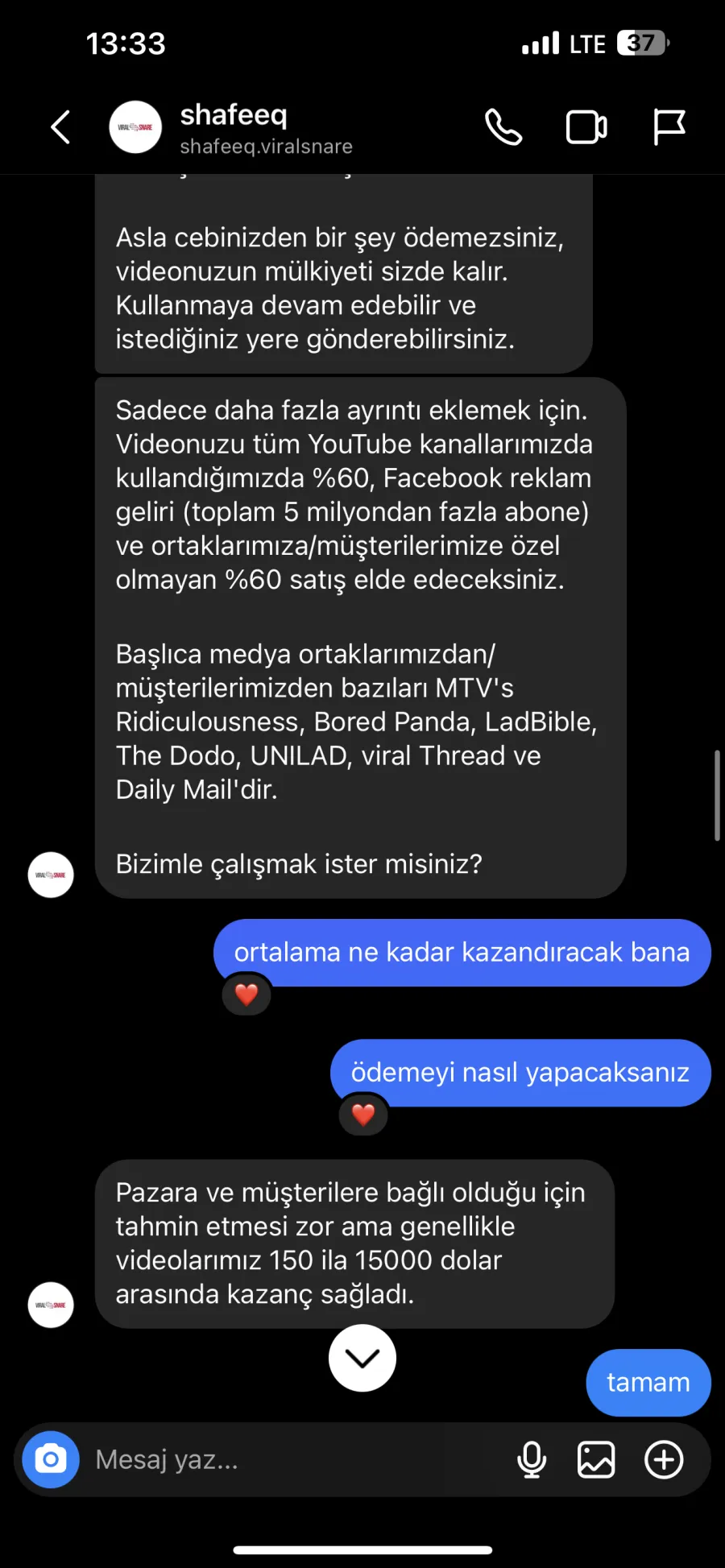
Task: Open the flag icon in the header
Action: click(669, 127)
